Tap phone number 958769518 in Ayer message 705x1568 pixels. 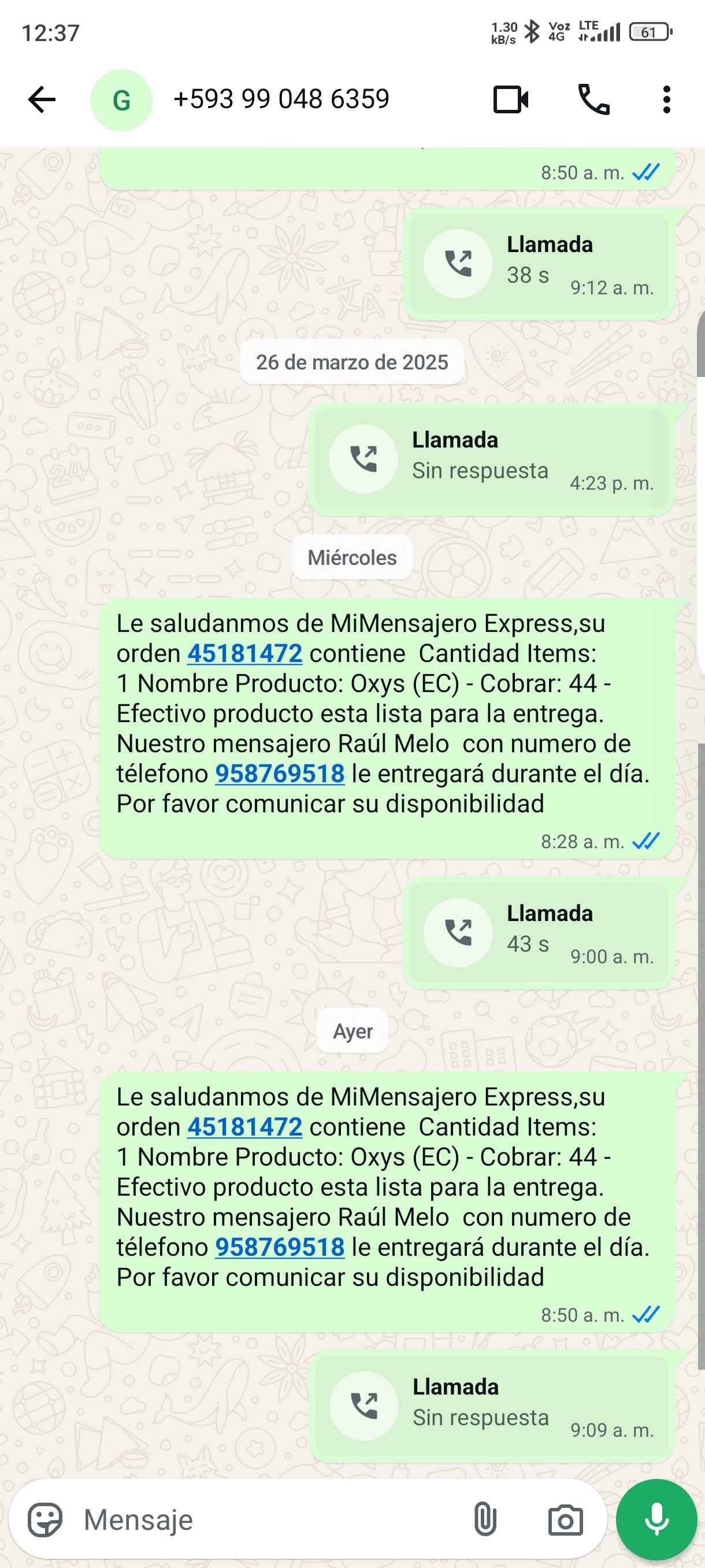click(280, 1247)
